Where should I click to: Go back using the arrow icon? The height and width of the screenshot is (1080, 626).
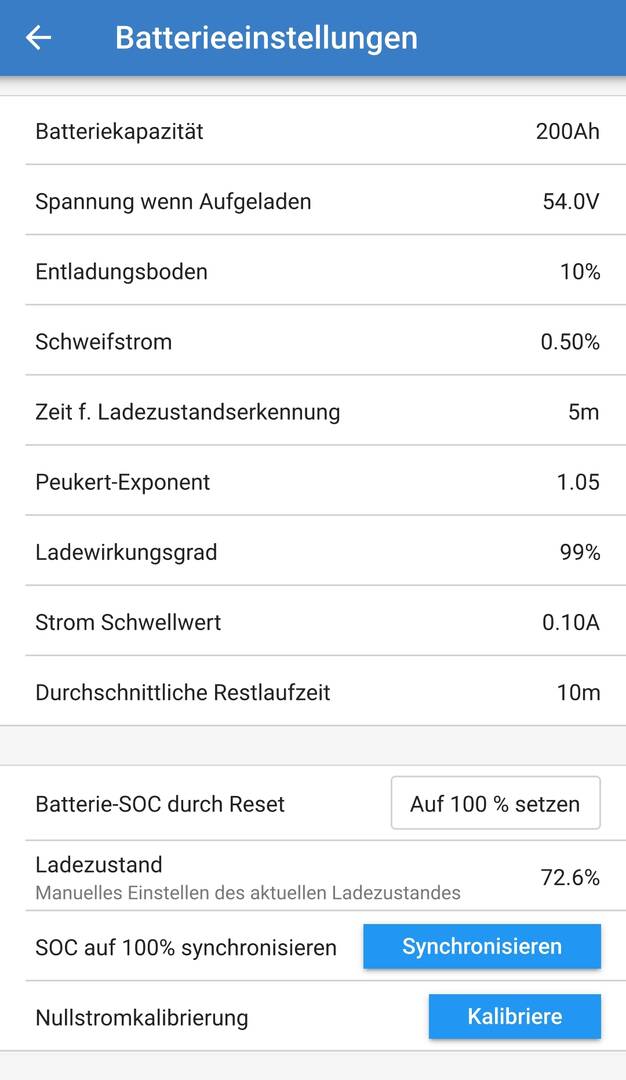click(x=39, y=38)
